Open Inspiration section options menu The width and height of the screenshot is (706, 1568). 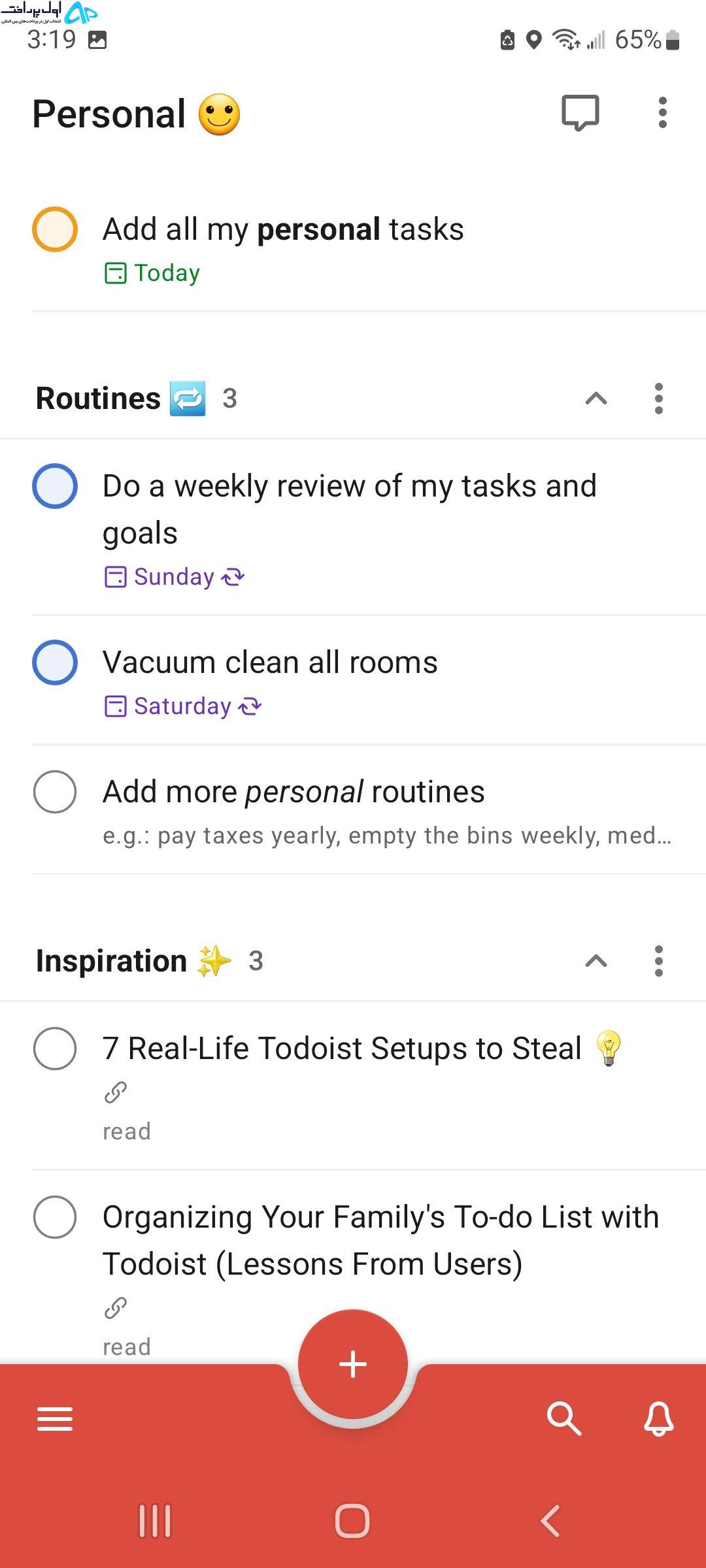point(658,961)
